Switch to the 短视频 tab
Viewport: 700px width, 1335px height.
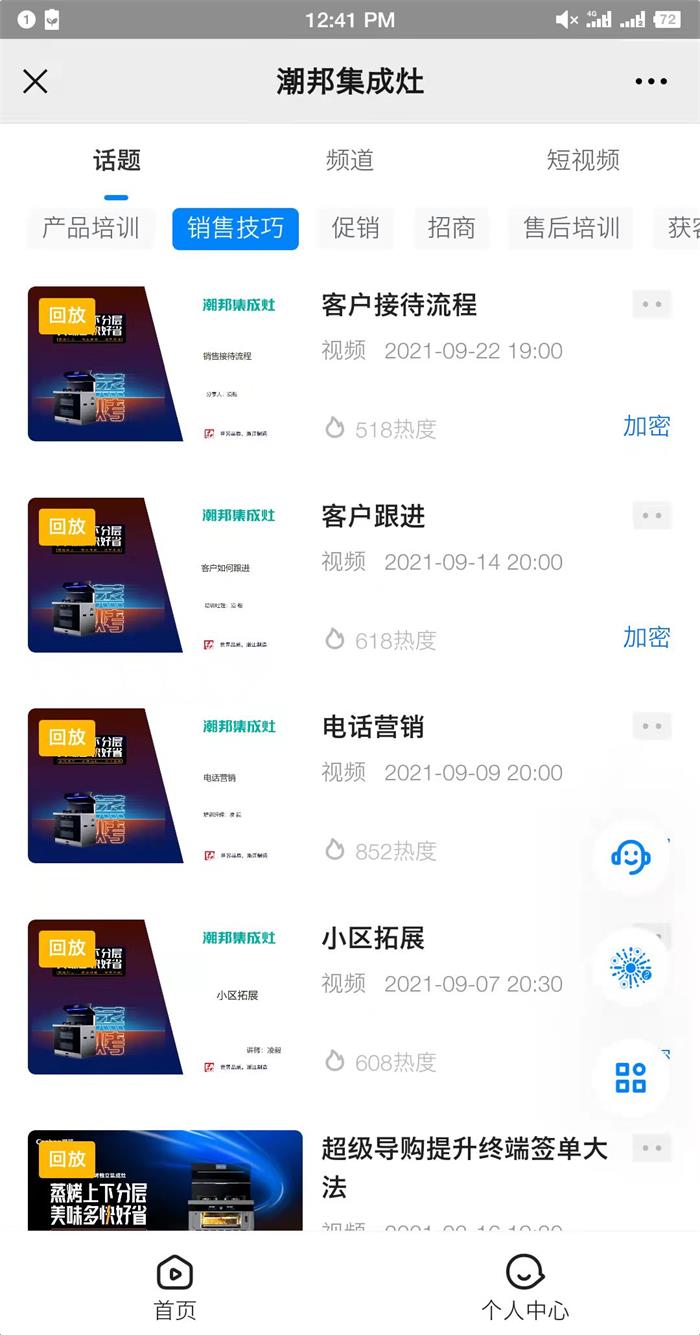(x=583, y=160)
